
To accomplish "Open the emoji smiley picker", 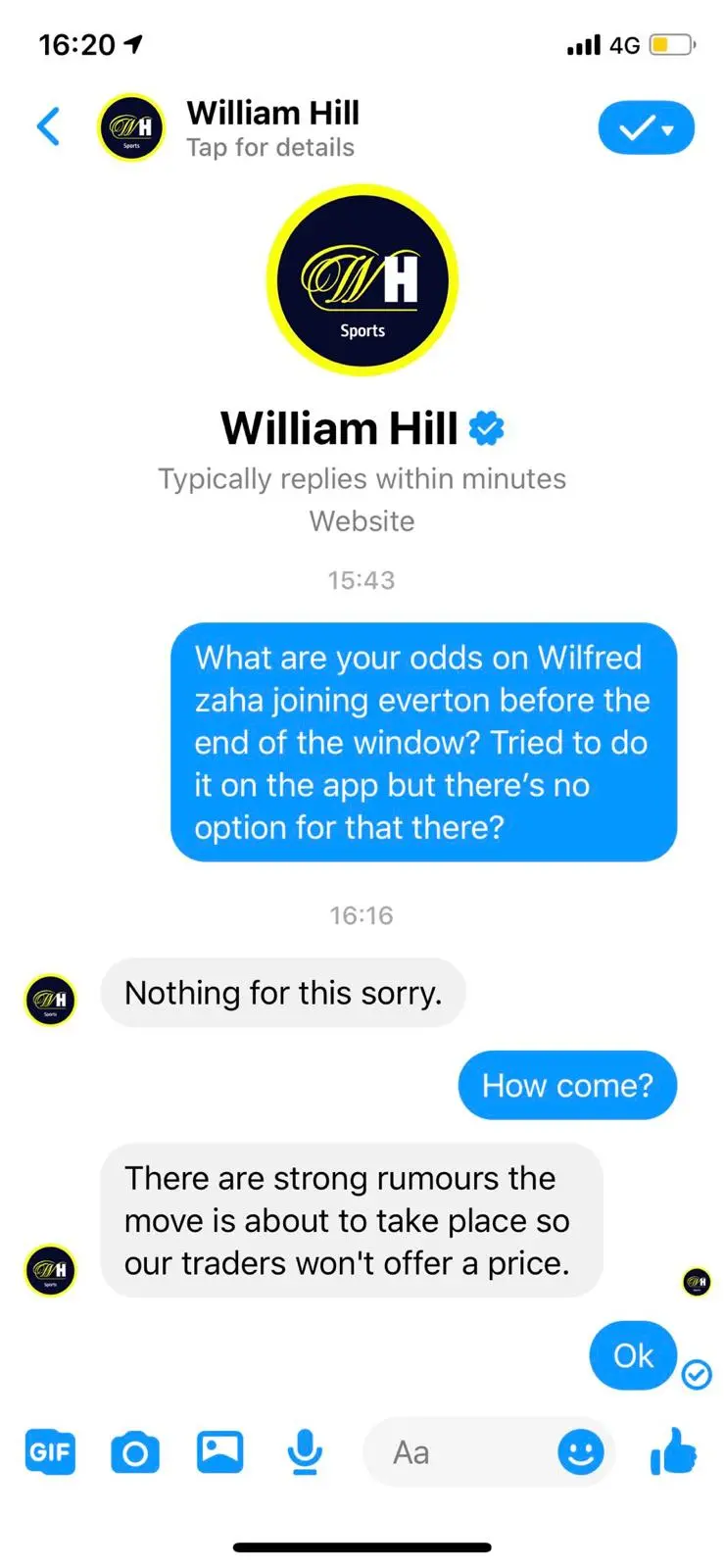I will coord(581,1451).
